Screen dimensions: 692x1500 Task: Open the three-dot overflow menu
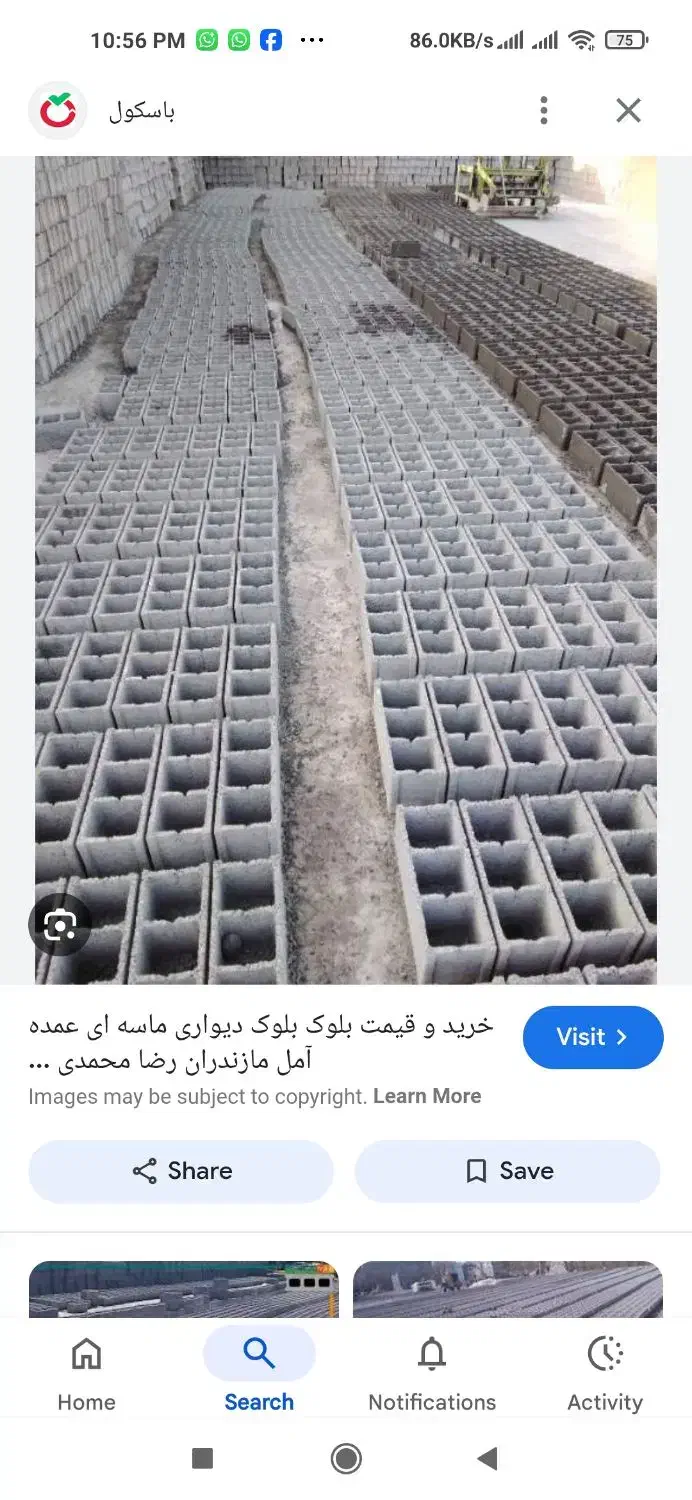(544, 110)
